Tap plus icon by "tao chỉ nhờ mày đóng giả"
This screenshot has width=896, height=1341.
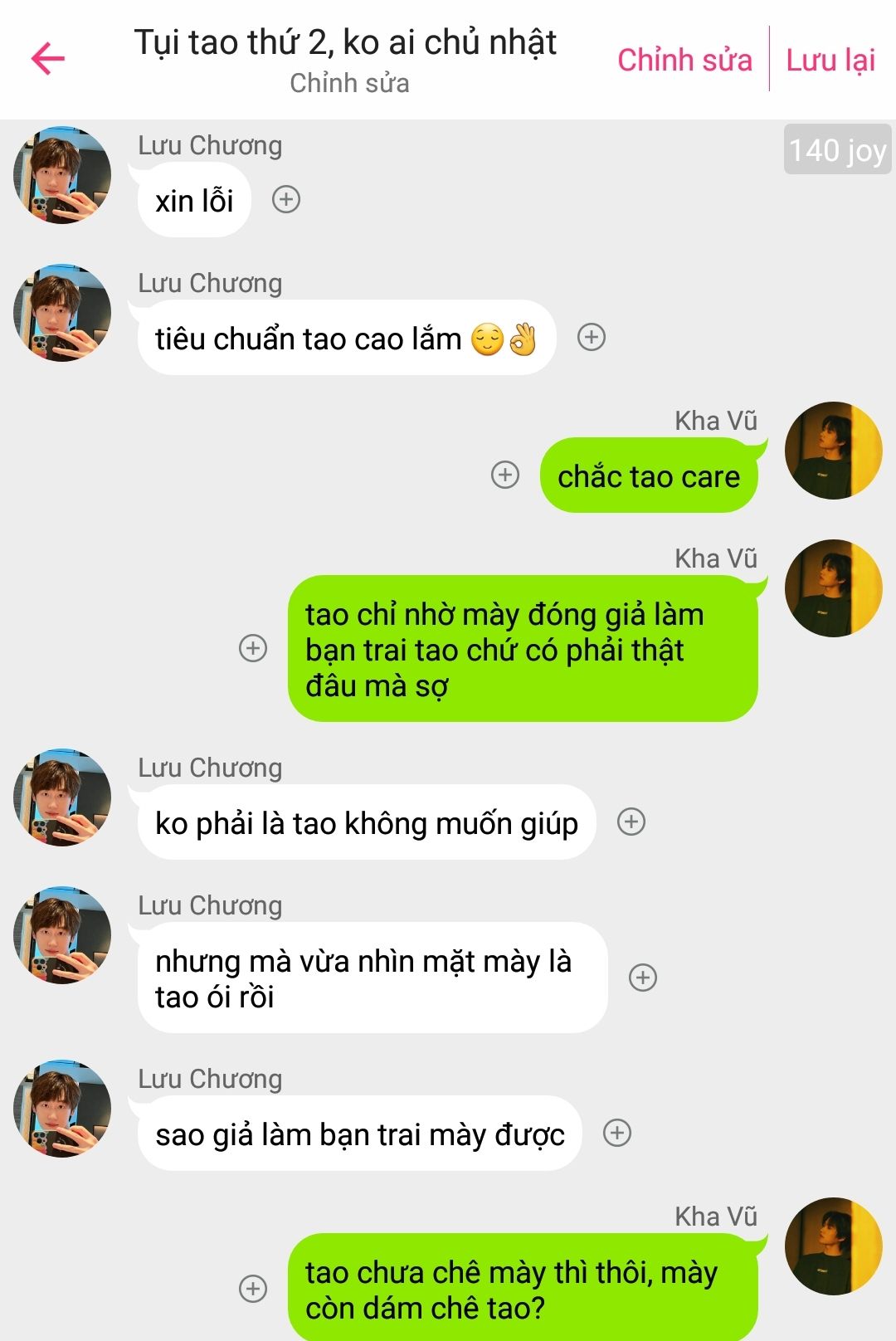point(253,648)
